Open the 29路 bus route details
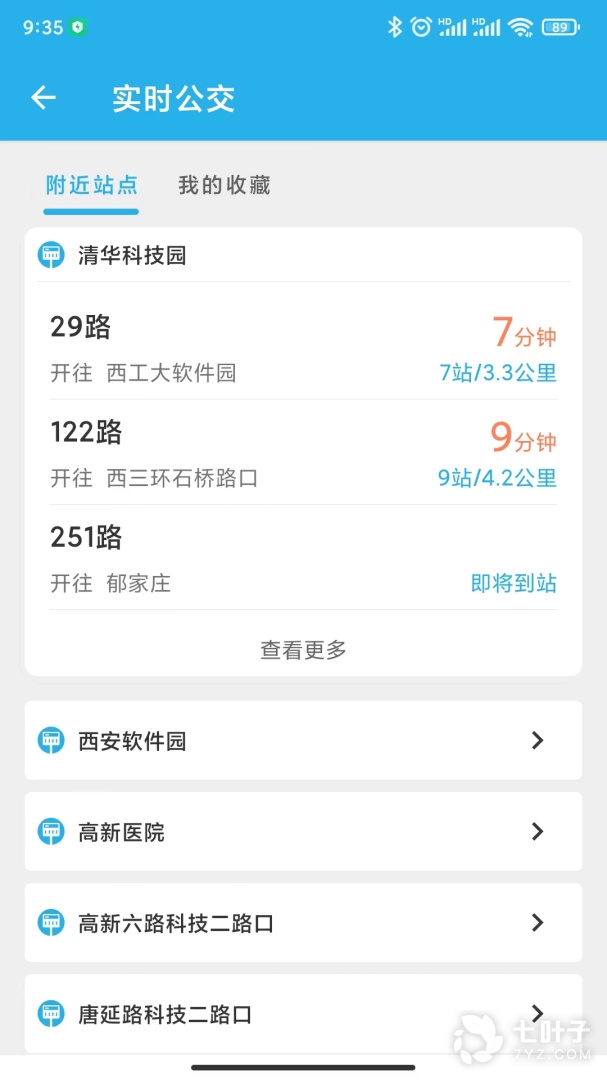Image resolution: width=607 pixels, height=1080 pixels. (x=303, y=349)
